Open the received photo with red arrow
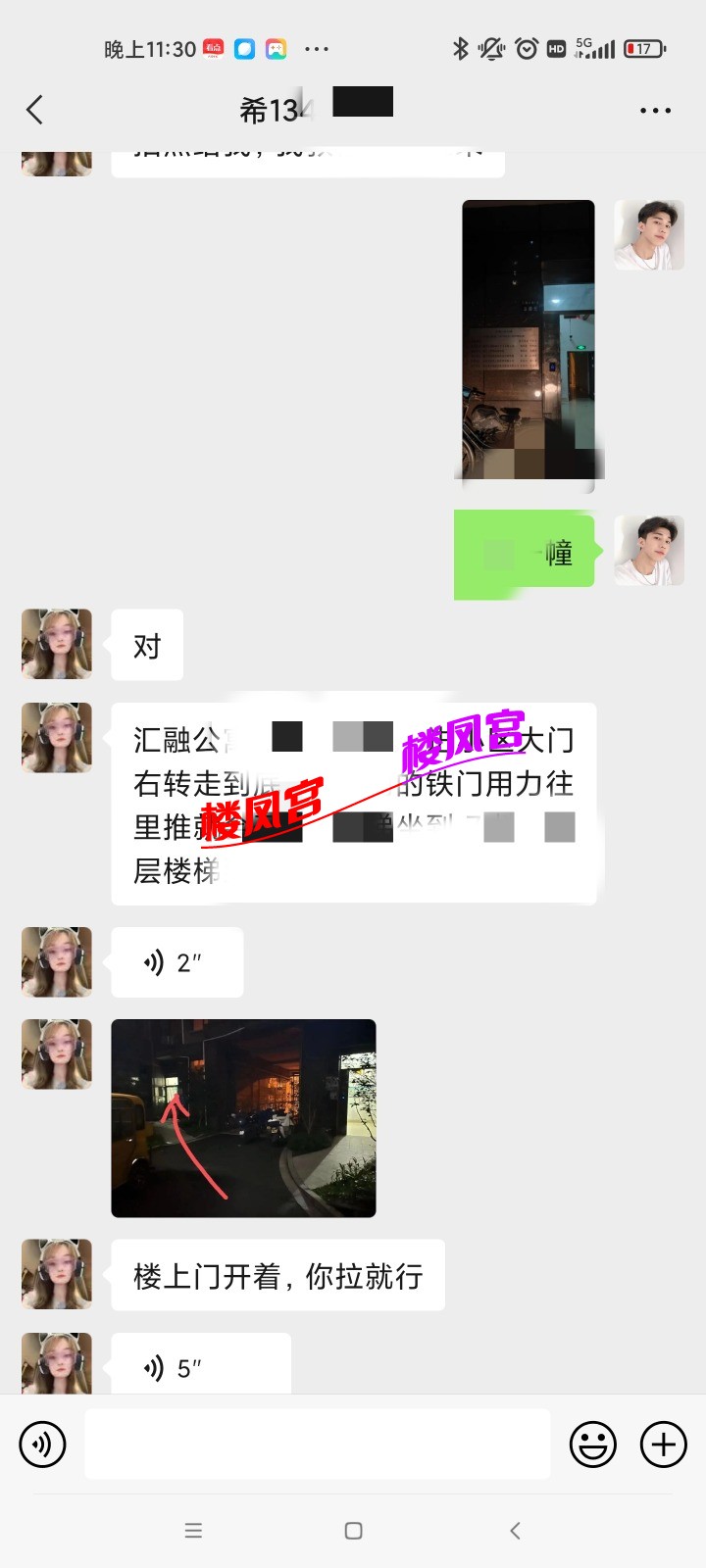 tap(243, 1118)
